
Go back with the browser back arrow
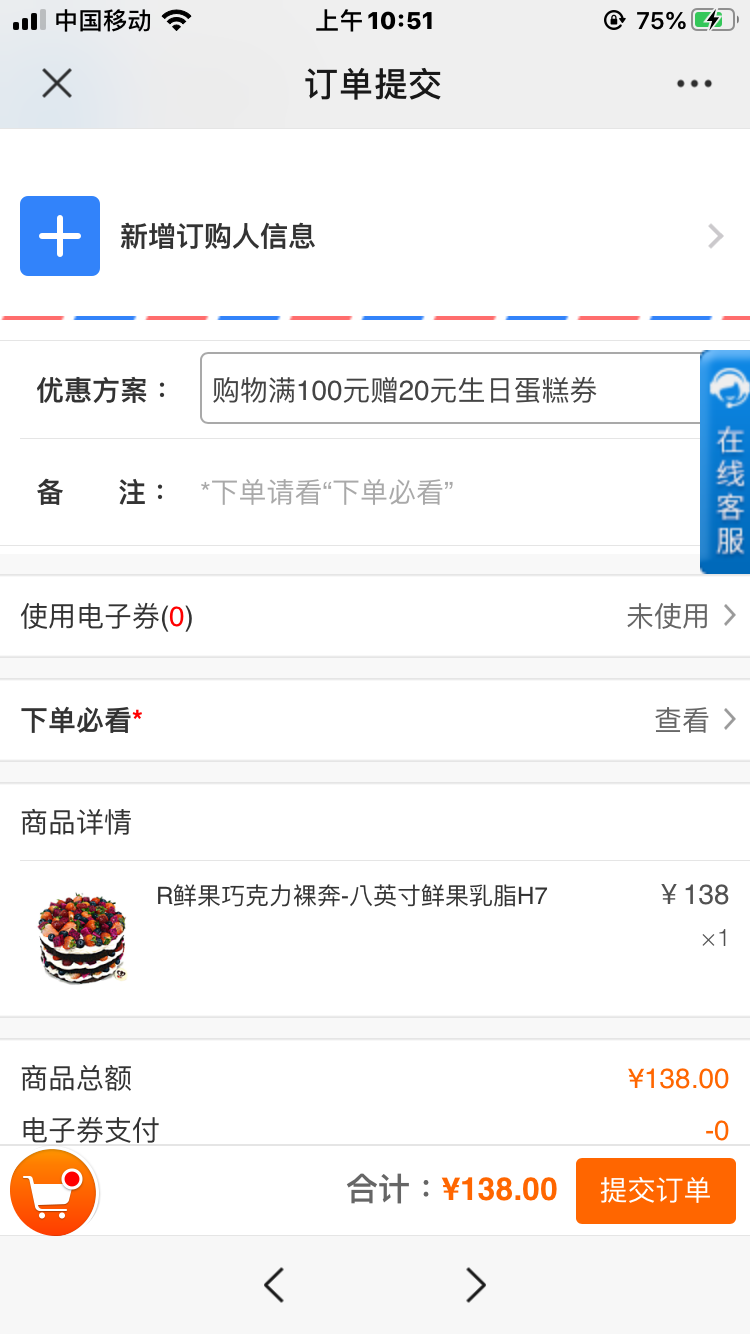[274, 1284]
